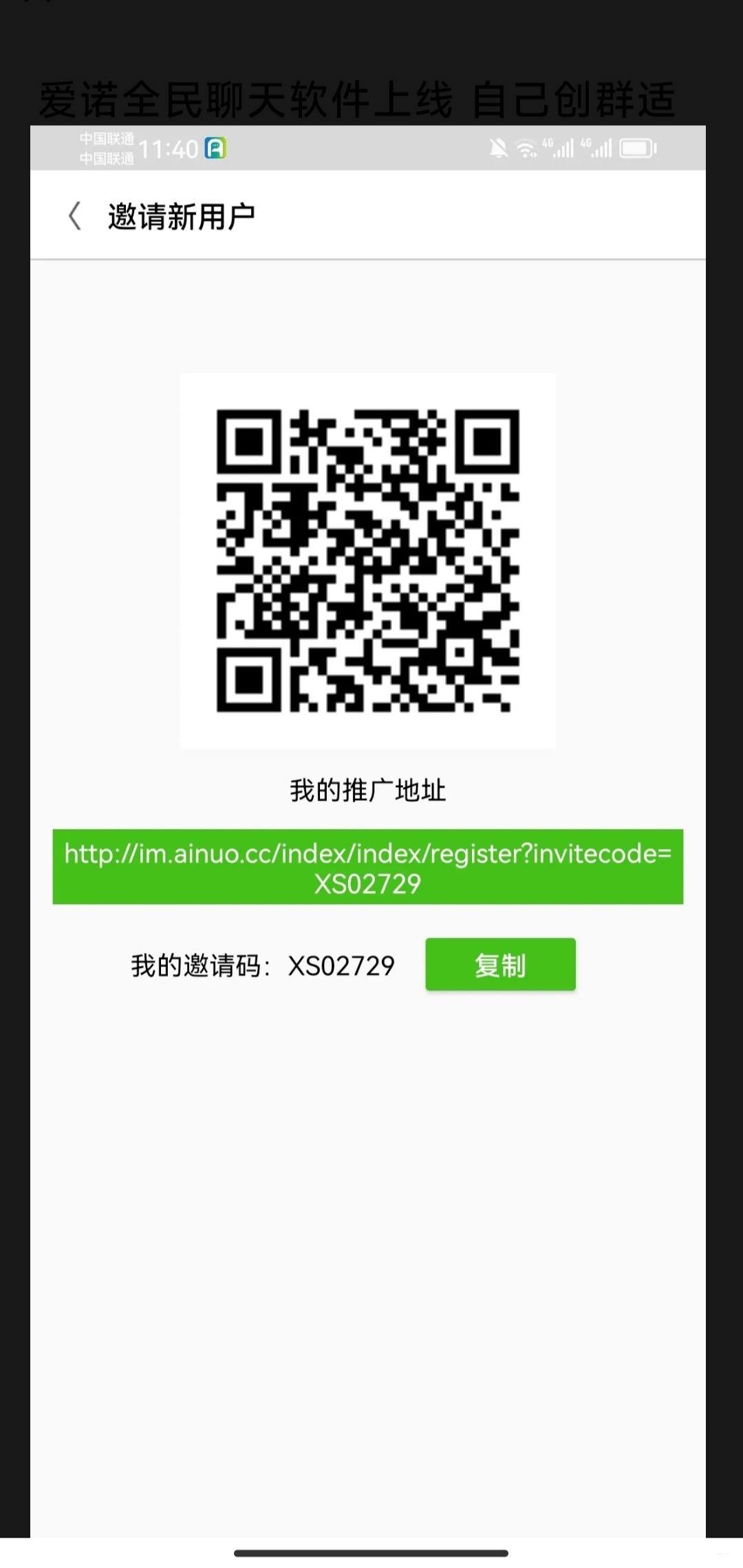Tap the 复制 button to copy the invite code

(500, 965)
